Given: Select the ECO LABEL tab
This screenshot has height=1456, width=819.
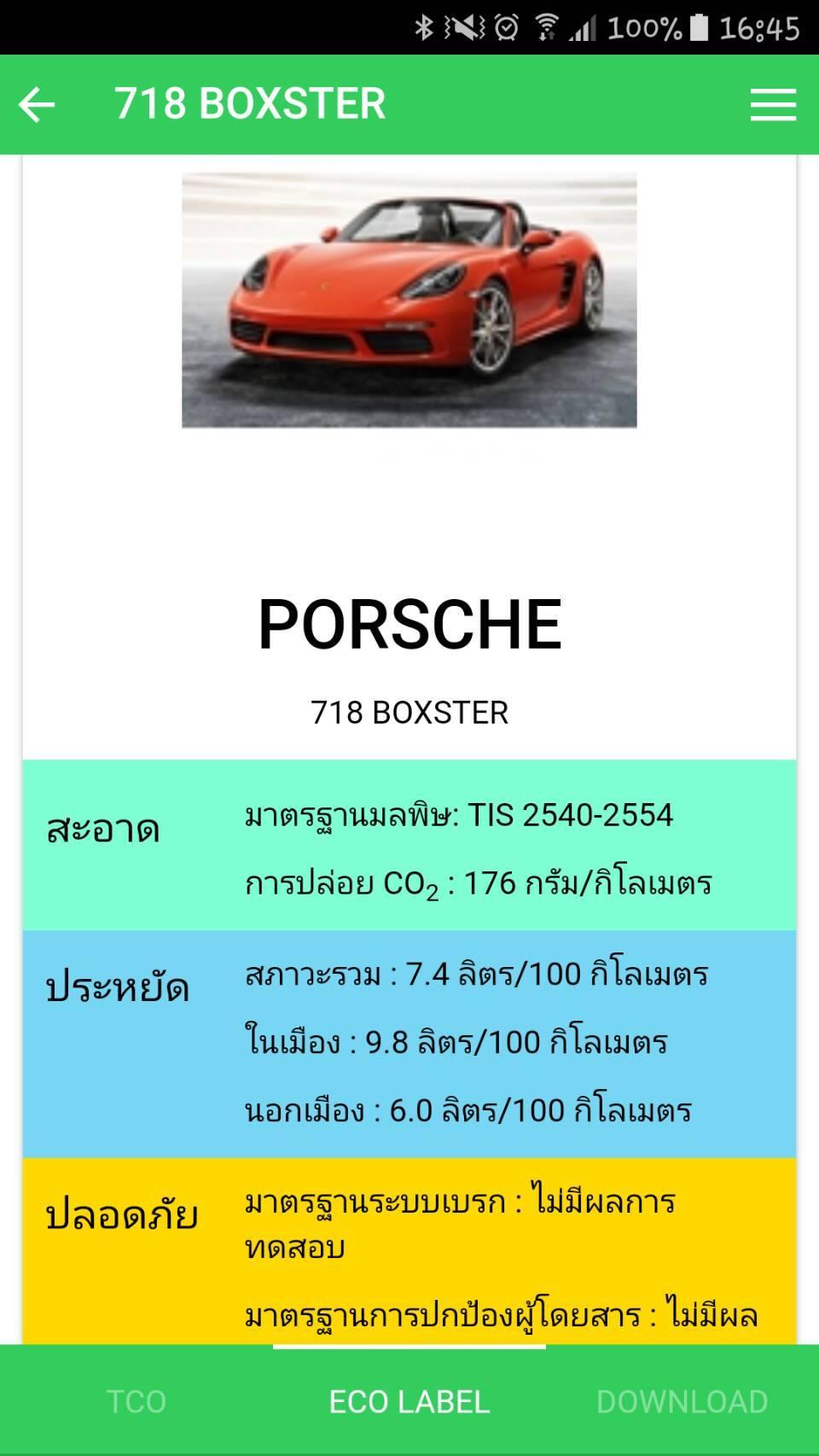Looking at the screenshot, I should (x=409, y=1401).
